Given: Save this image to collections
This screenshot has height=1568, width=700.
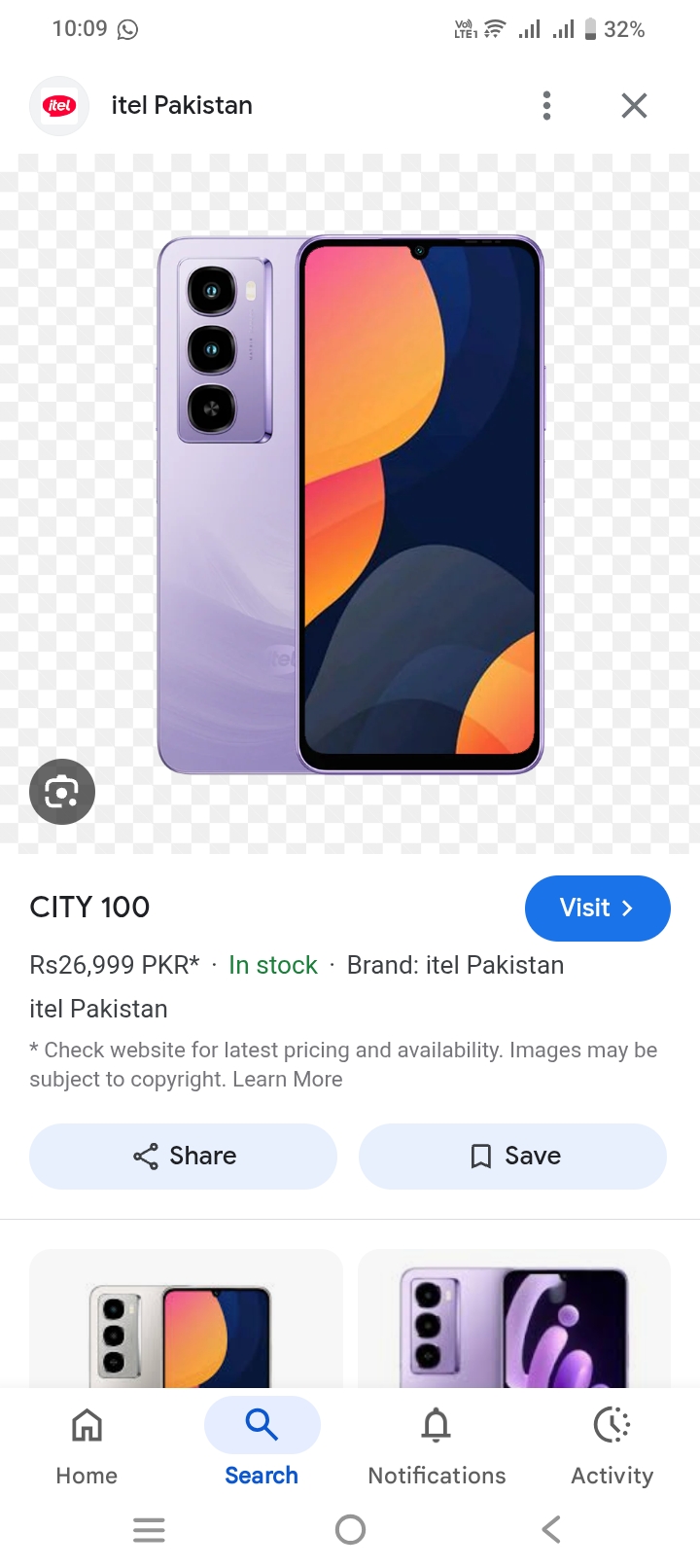Looking at the screenshot, I should [x=512, y=1156].
